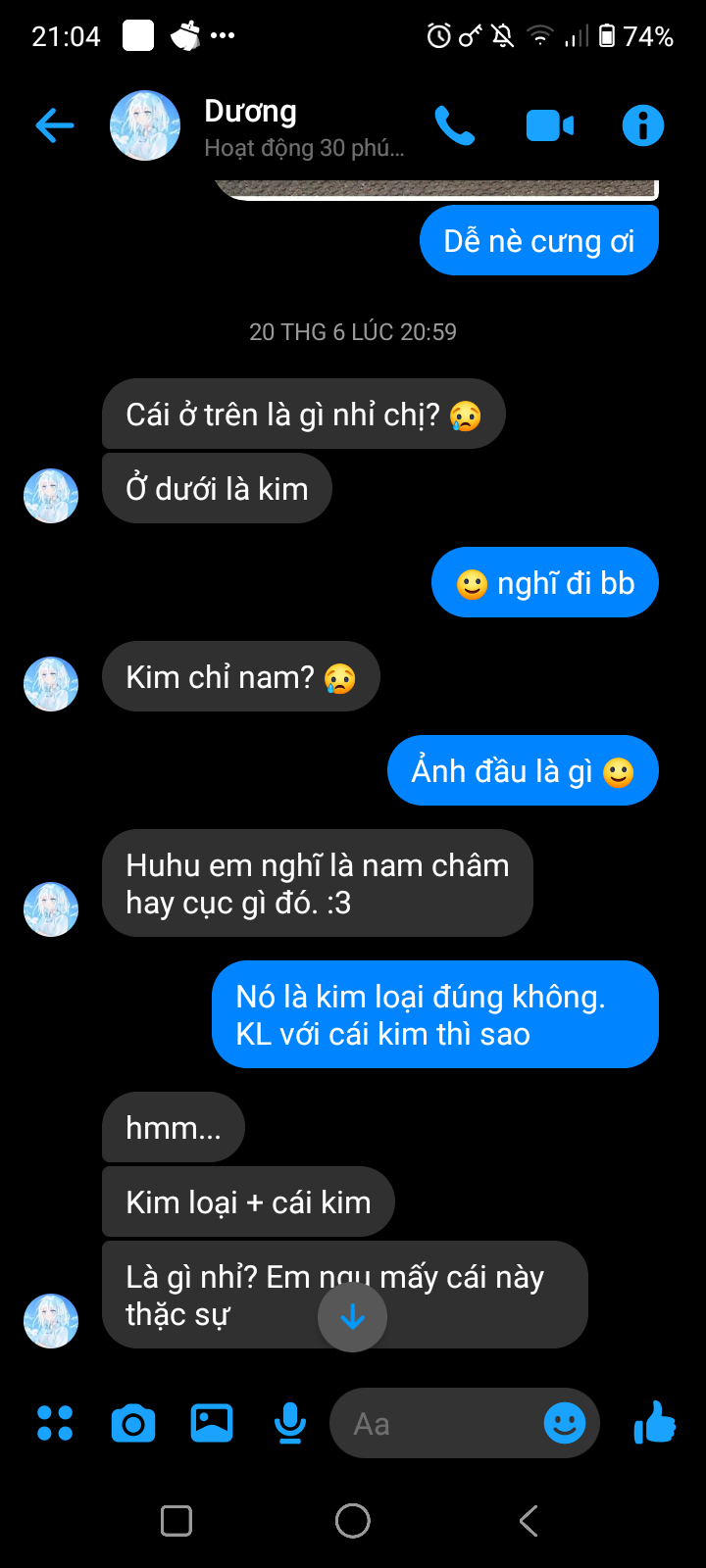Open conversation info for Dương
This screenshot has height=1568, width=706.
(x=643, y=125)
